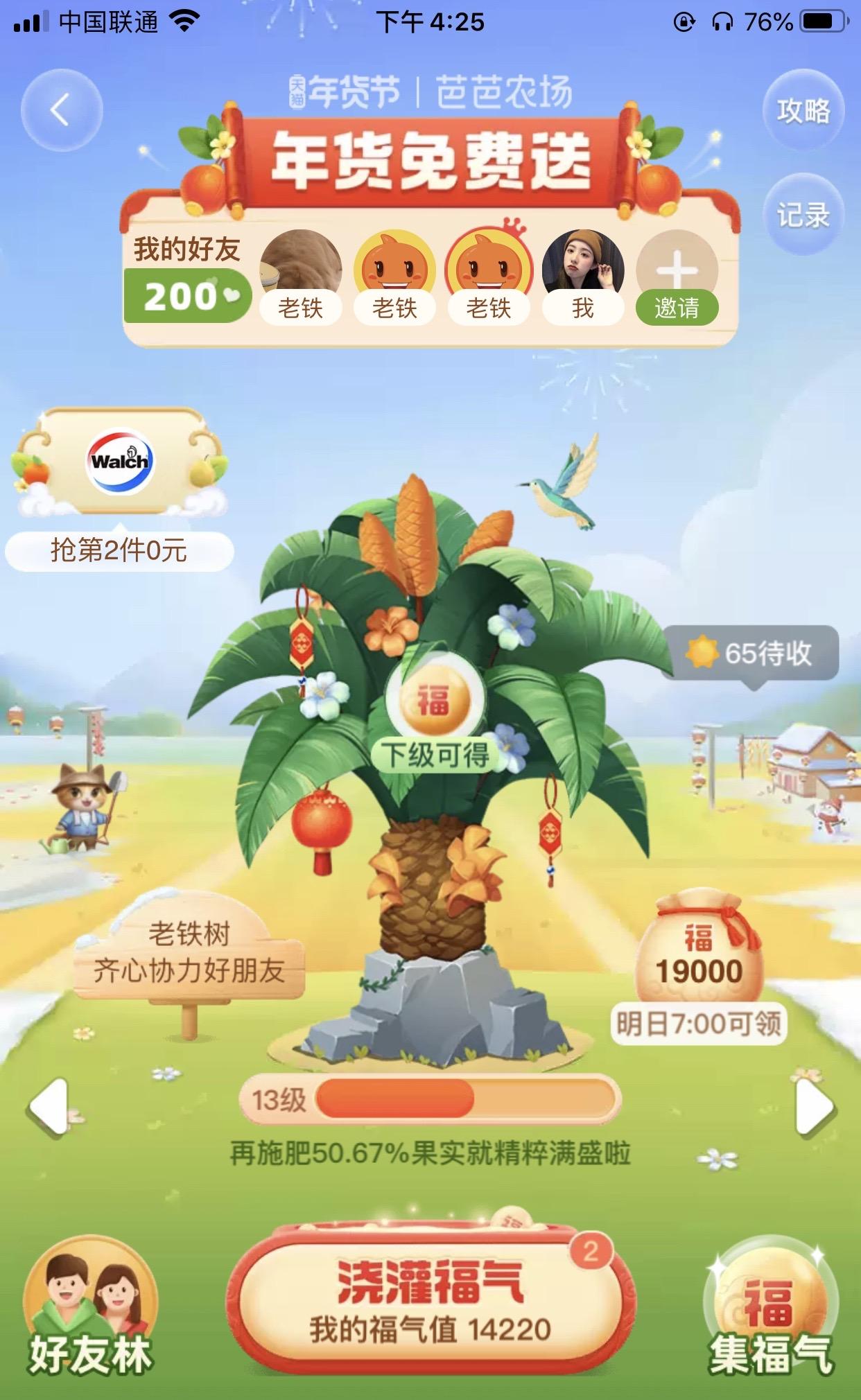The width and height of the screenshot is (861, 1400).
Task: Open the 记录 records button
Action: click(803, 215)
